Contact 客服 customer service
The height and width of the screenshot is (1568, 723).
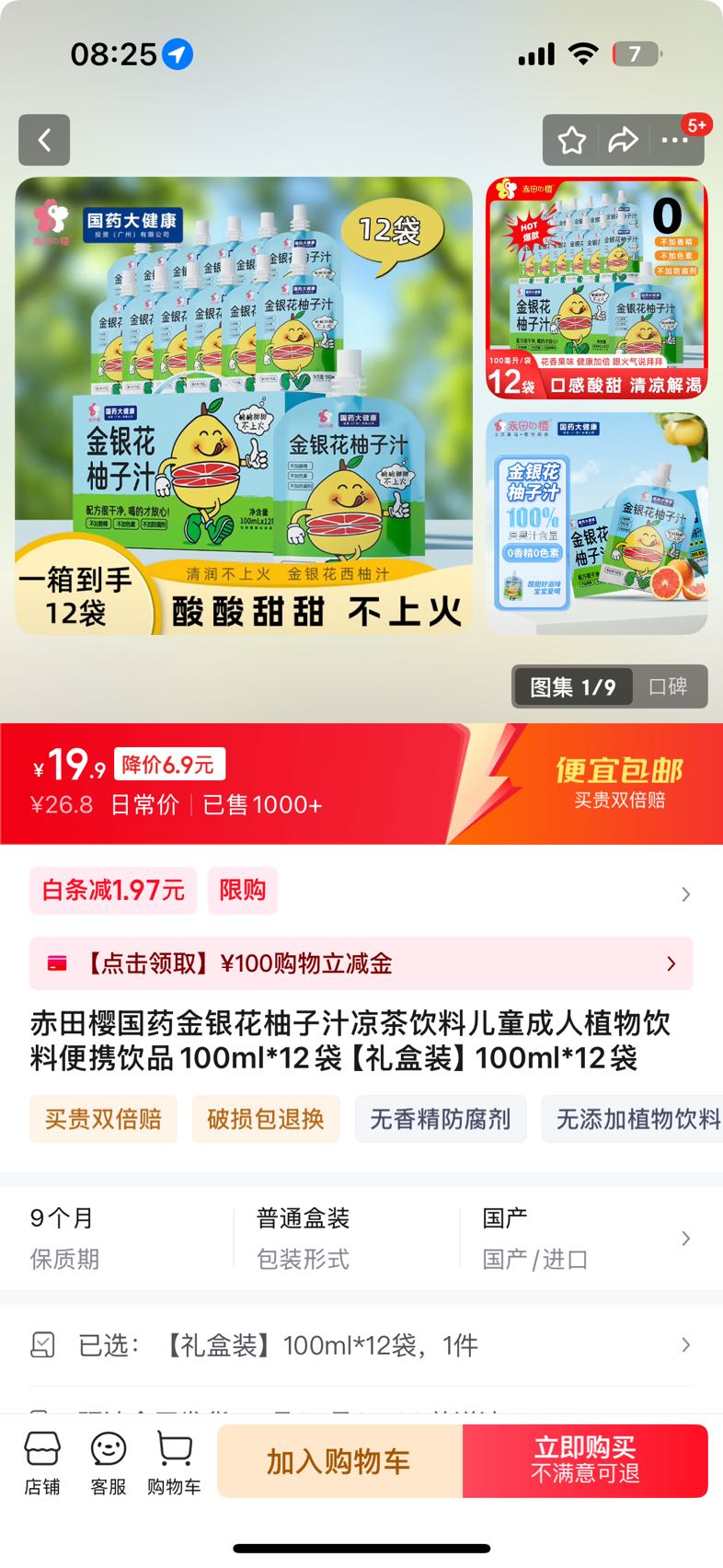(109, 1463)
